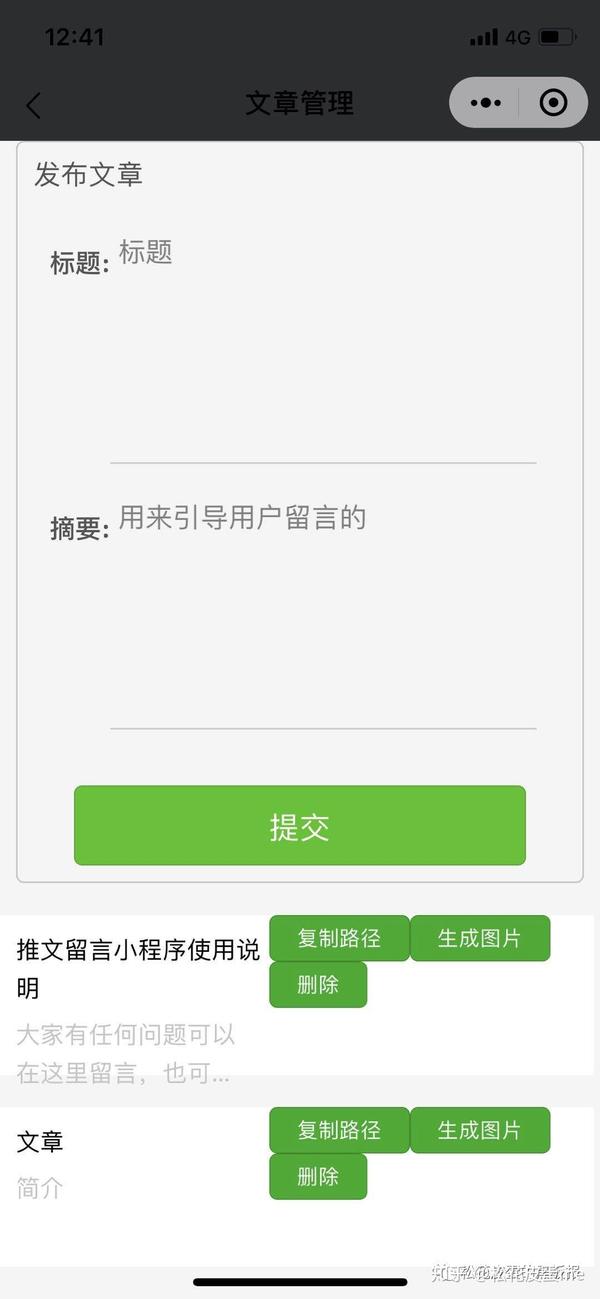This screenshot has height=1299, width=600.
Task: Close the mini program via the circle icon
Action: (x=553, y=103)
